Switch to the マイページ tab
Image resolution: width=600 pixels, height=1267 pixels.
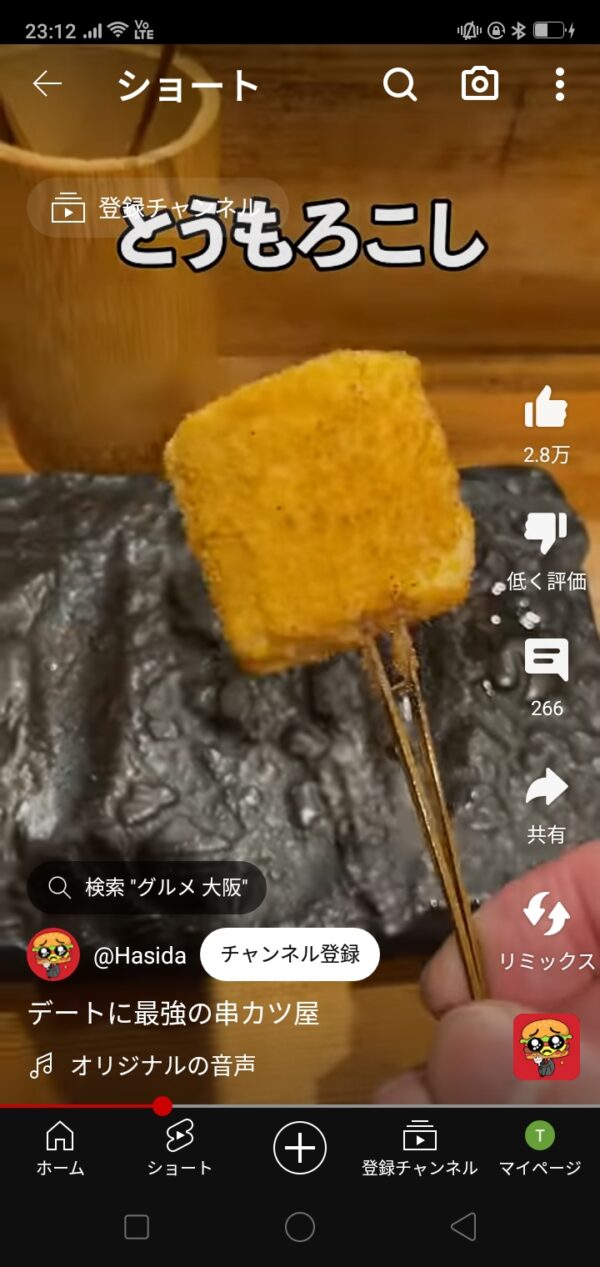pyautogui.click(x=540, y=1147)
